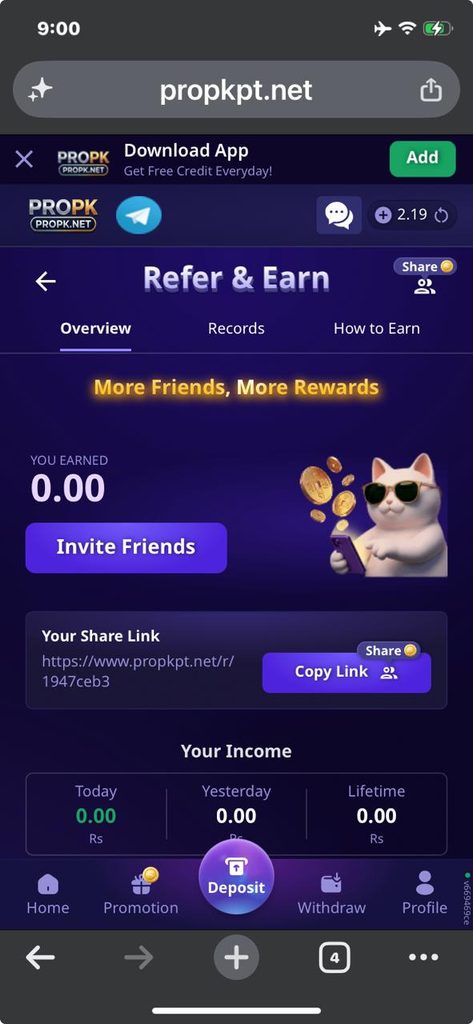Switch to the How to Earn tab

(x=376, y=328)
